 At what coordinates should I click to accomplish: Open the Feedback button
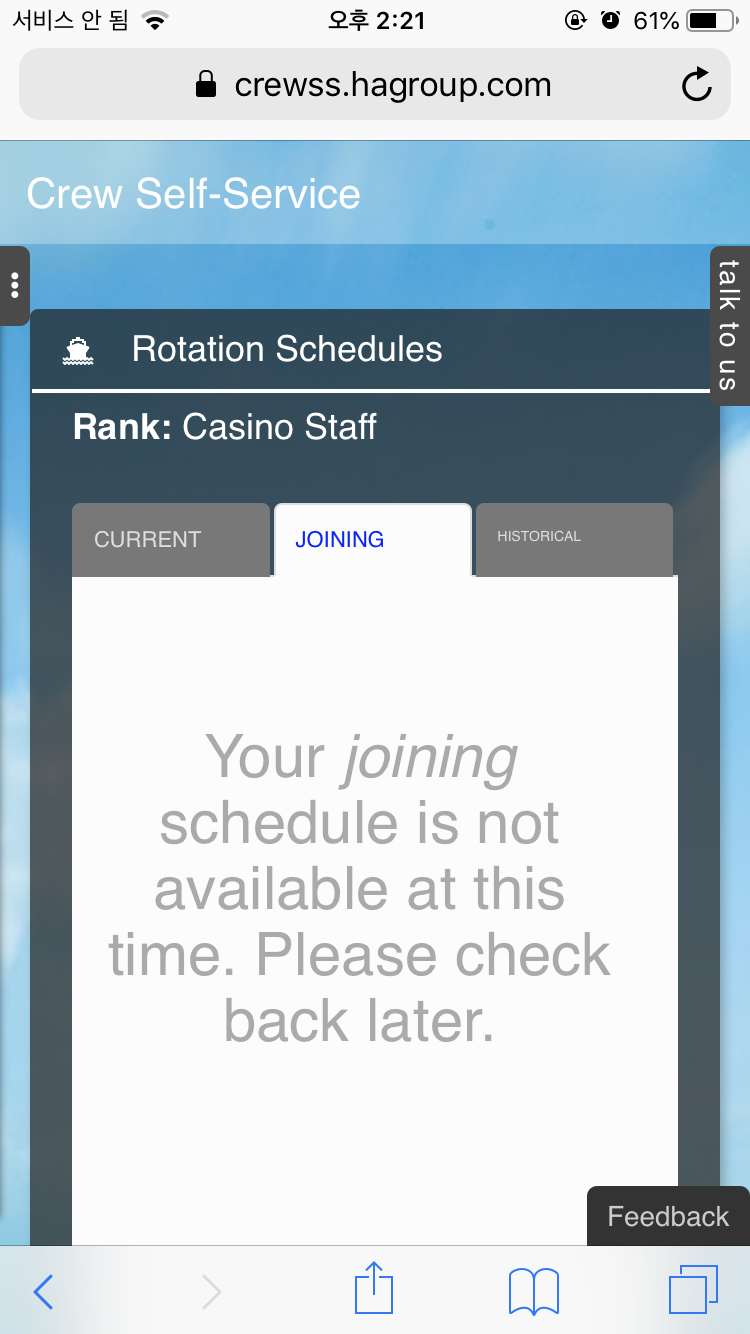(x=668, y=1216)
